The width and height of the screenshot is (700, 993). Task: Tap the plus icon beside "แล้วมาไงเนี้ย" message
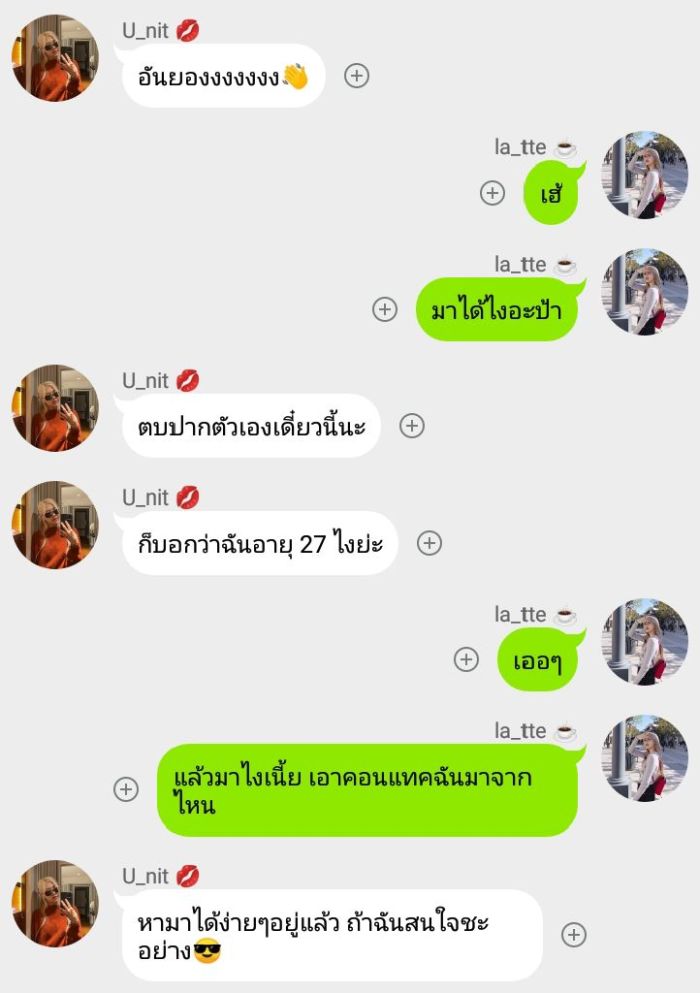pos(126,789)
